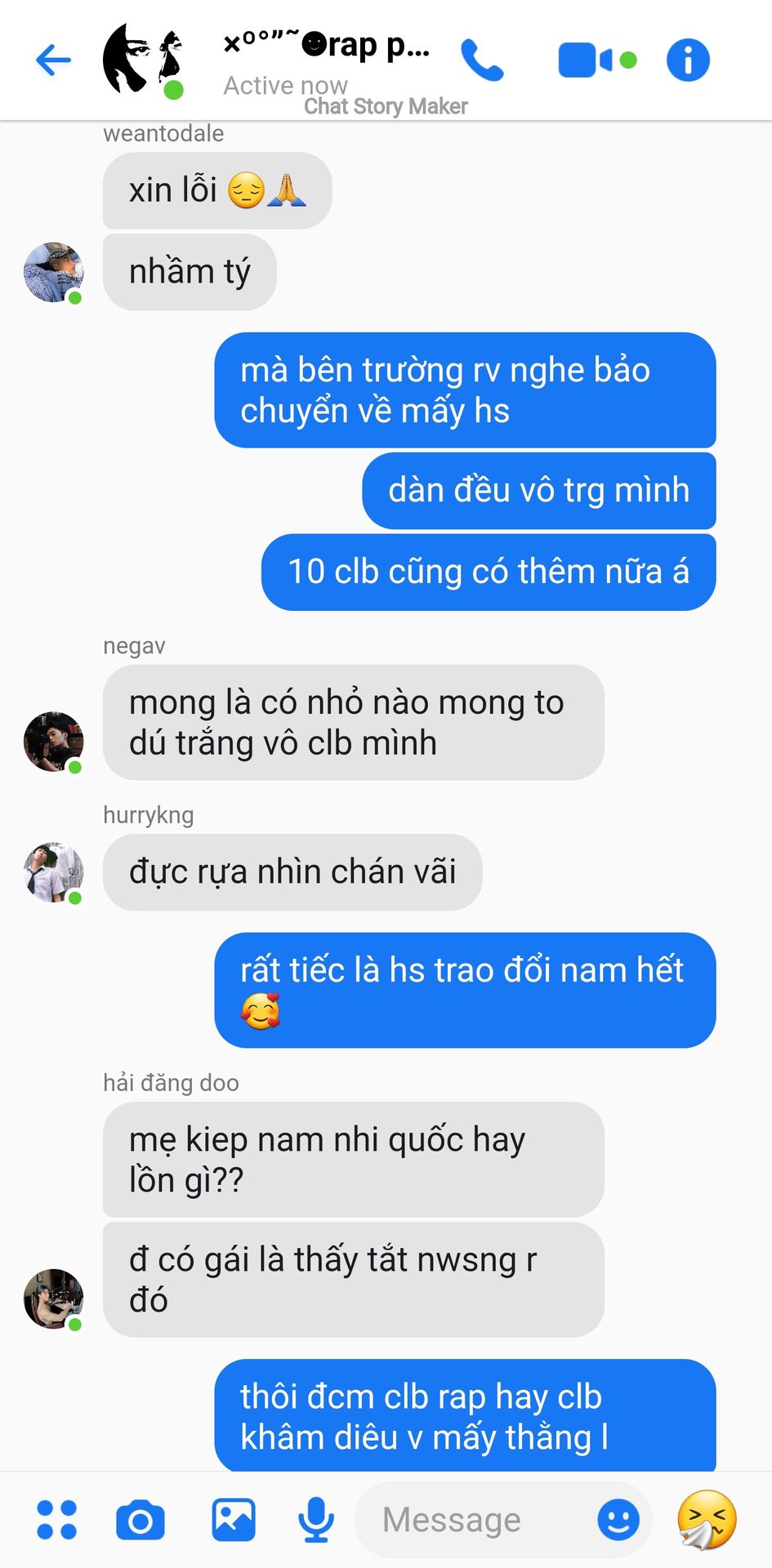Send the sneezing face quick emoji

tap(707, 1520)
